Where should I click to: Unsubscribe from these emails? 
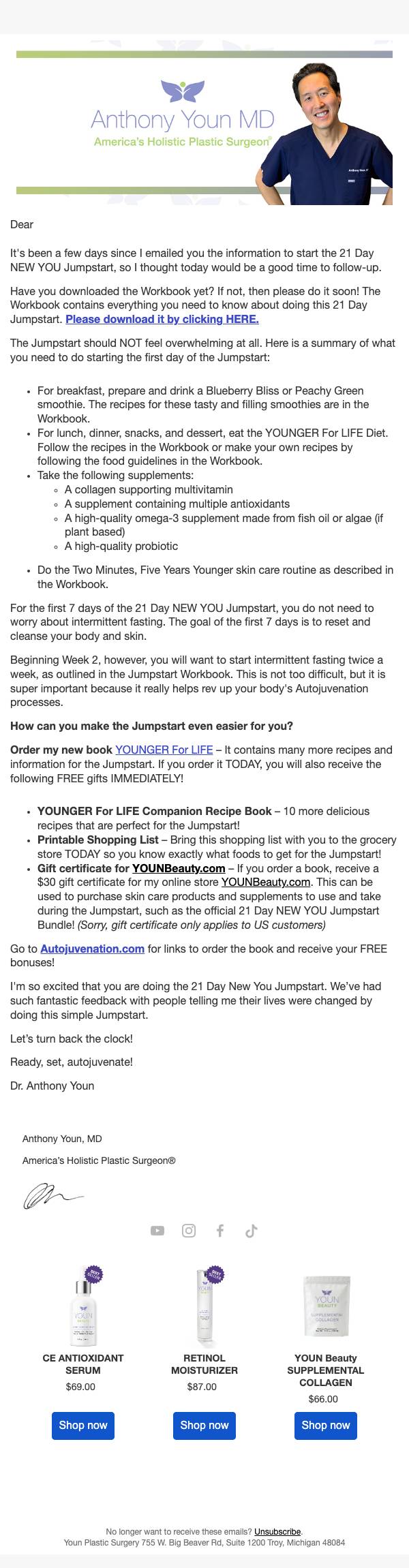click(277, 1531)
